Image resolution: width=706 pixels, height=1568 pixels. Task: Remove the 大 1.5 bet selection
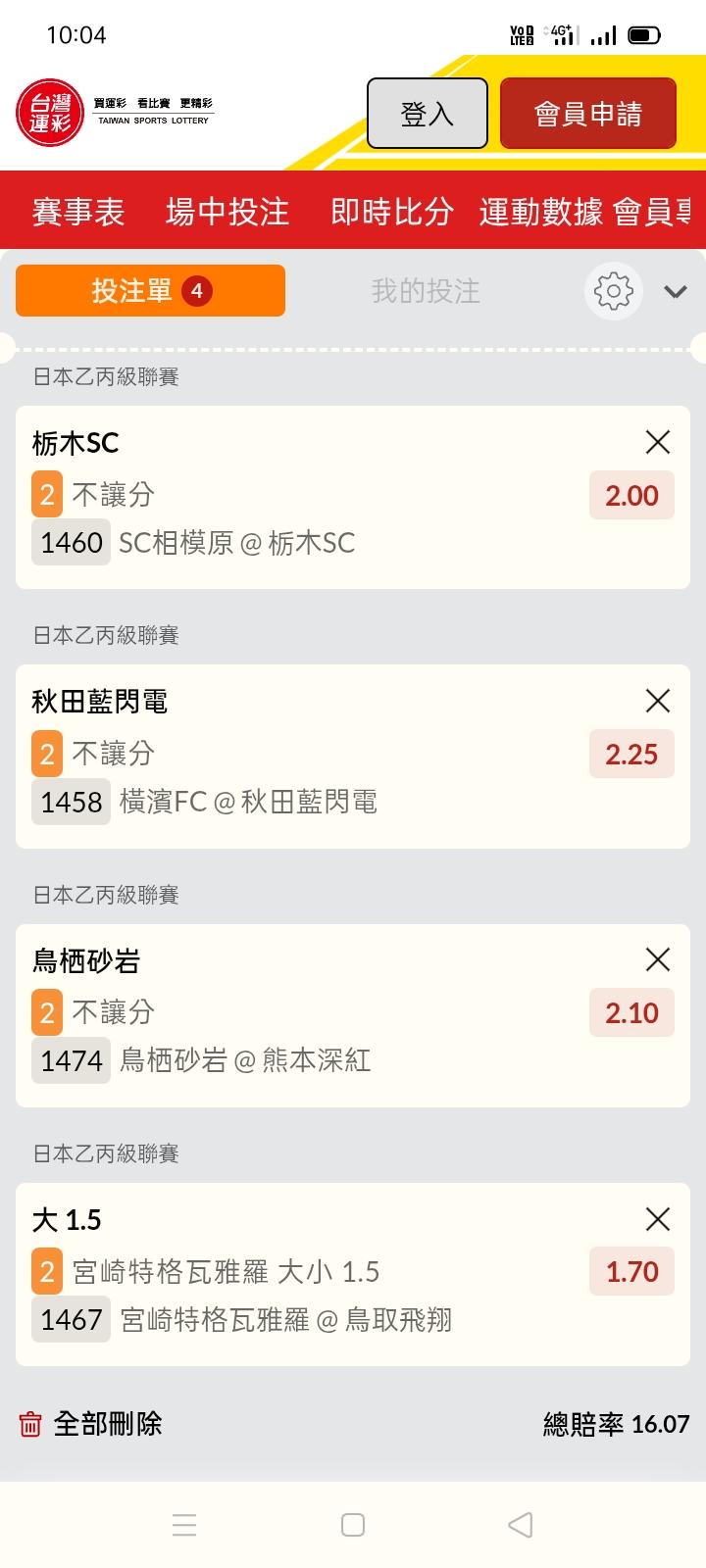(x=658, y=1219)
